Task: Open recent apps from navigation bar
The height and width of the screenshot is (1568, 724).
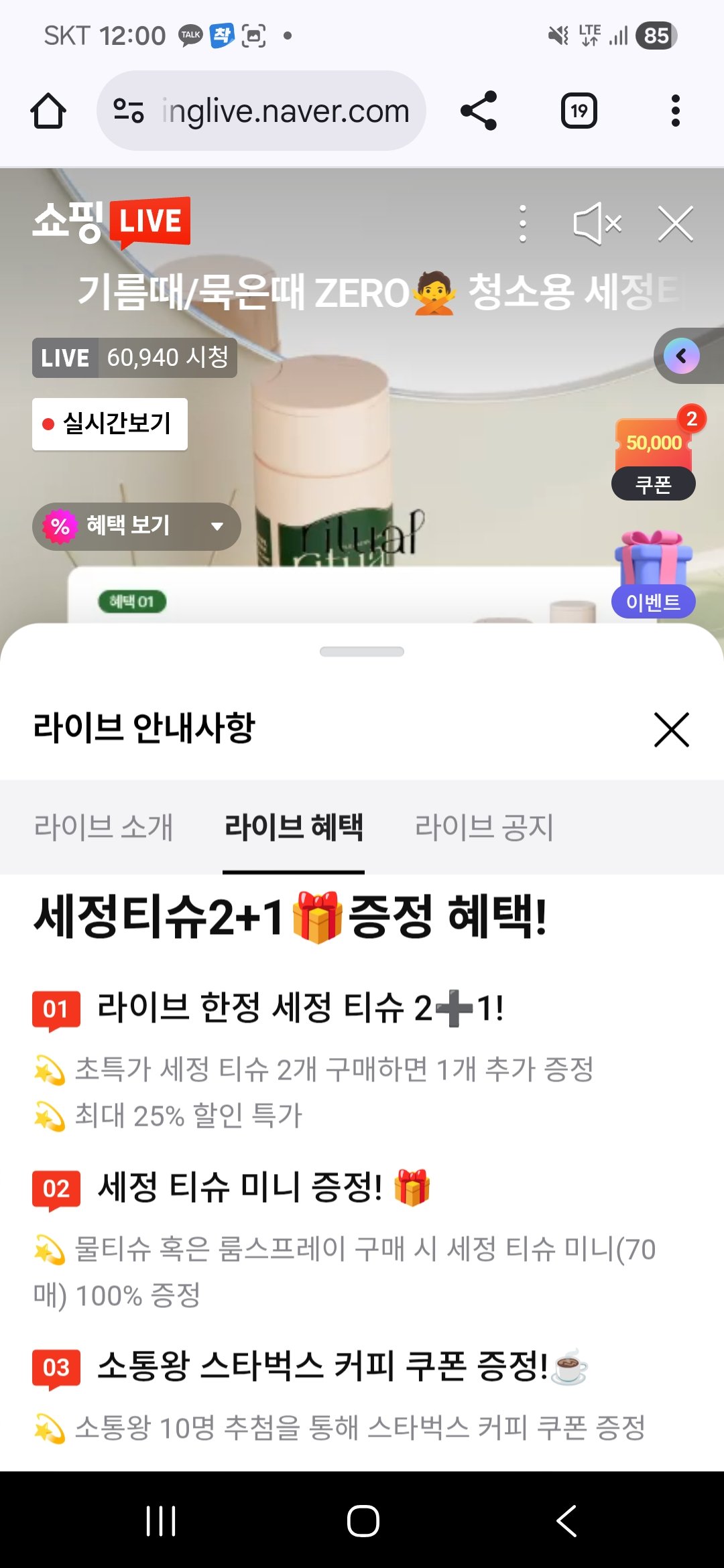Action: click(161, 1520)
